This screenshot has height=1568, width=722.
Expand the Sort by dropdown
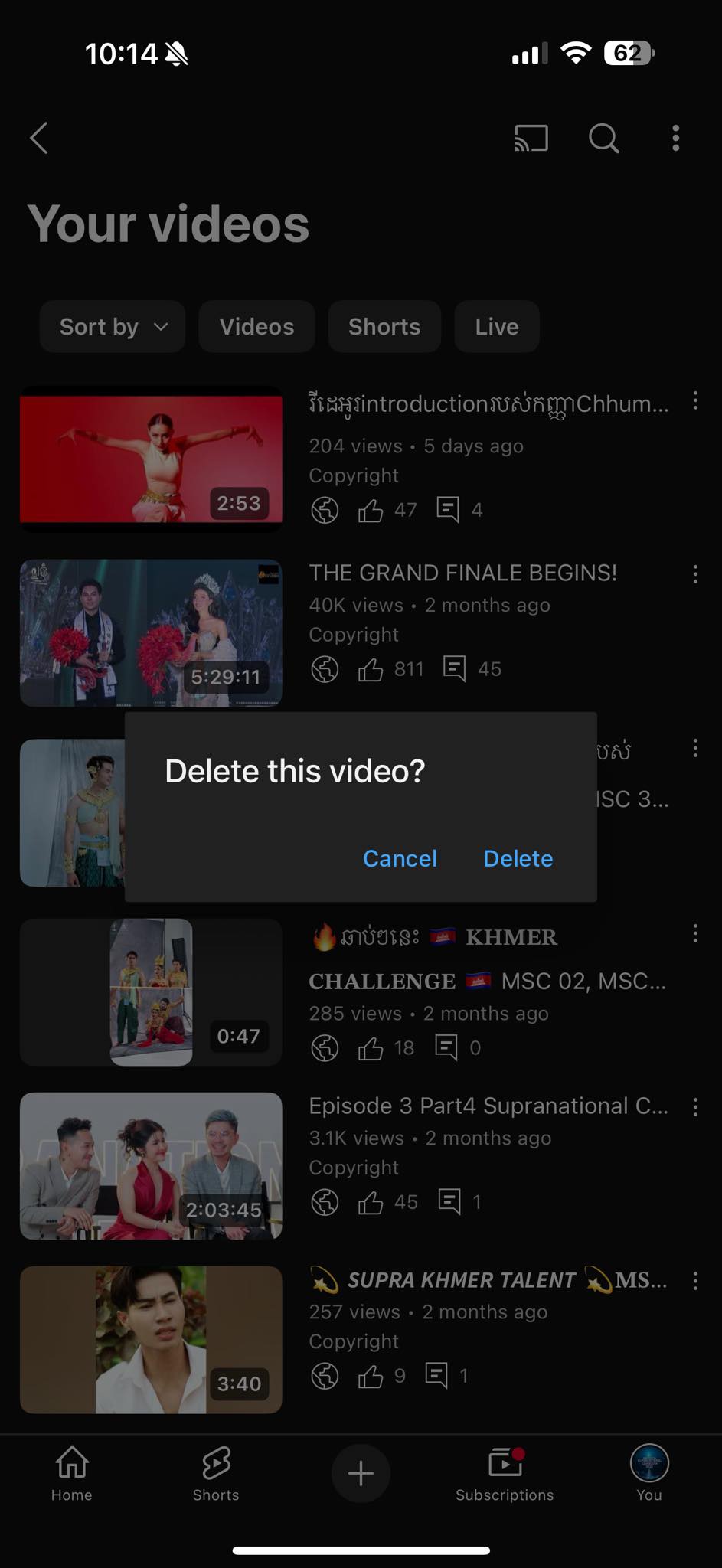point(113,327)
